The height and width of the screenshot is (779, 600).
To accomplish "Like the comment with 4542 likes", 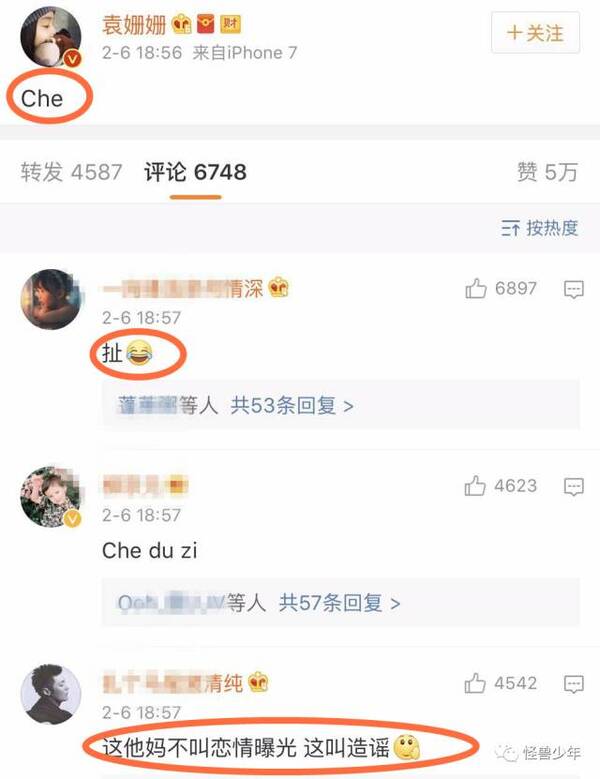I will (x=476, y=684).
